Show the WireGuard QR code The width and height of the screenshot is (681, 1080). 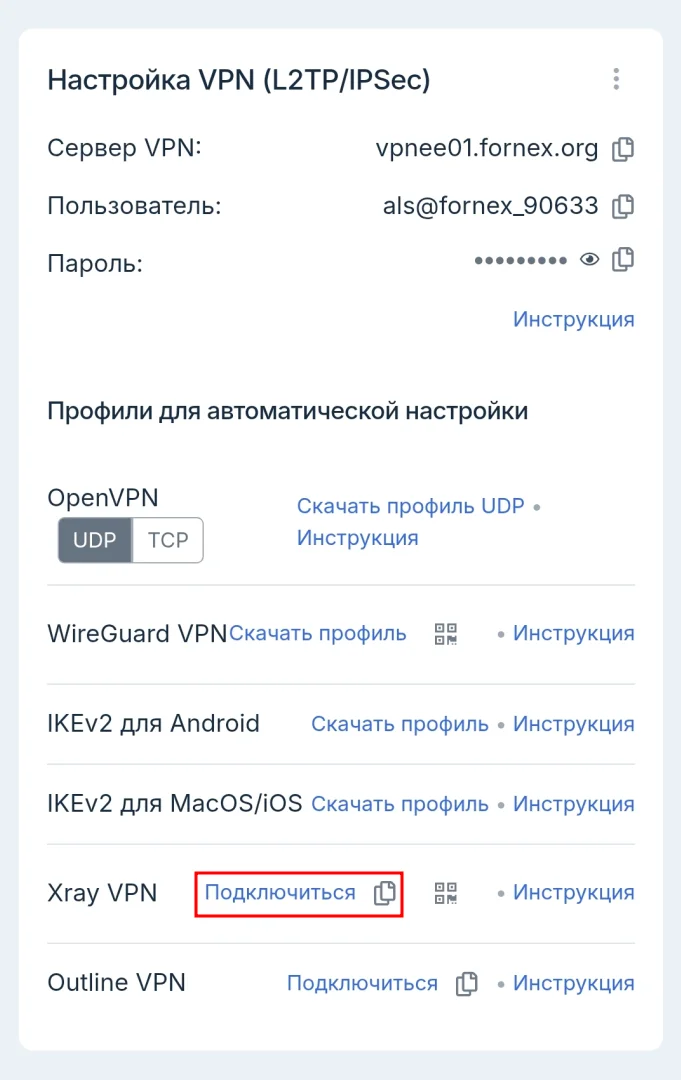pyautogui.click(x=446, y=633)
